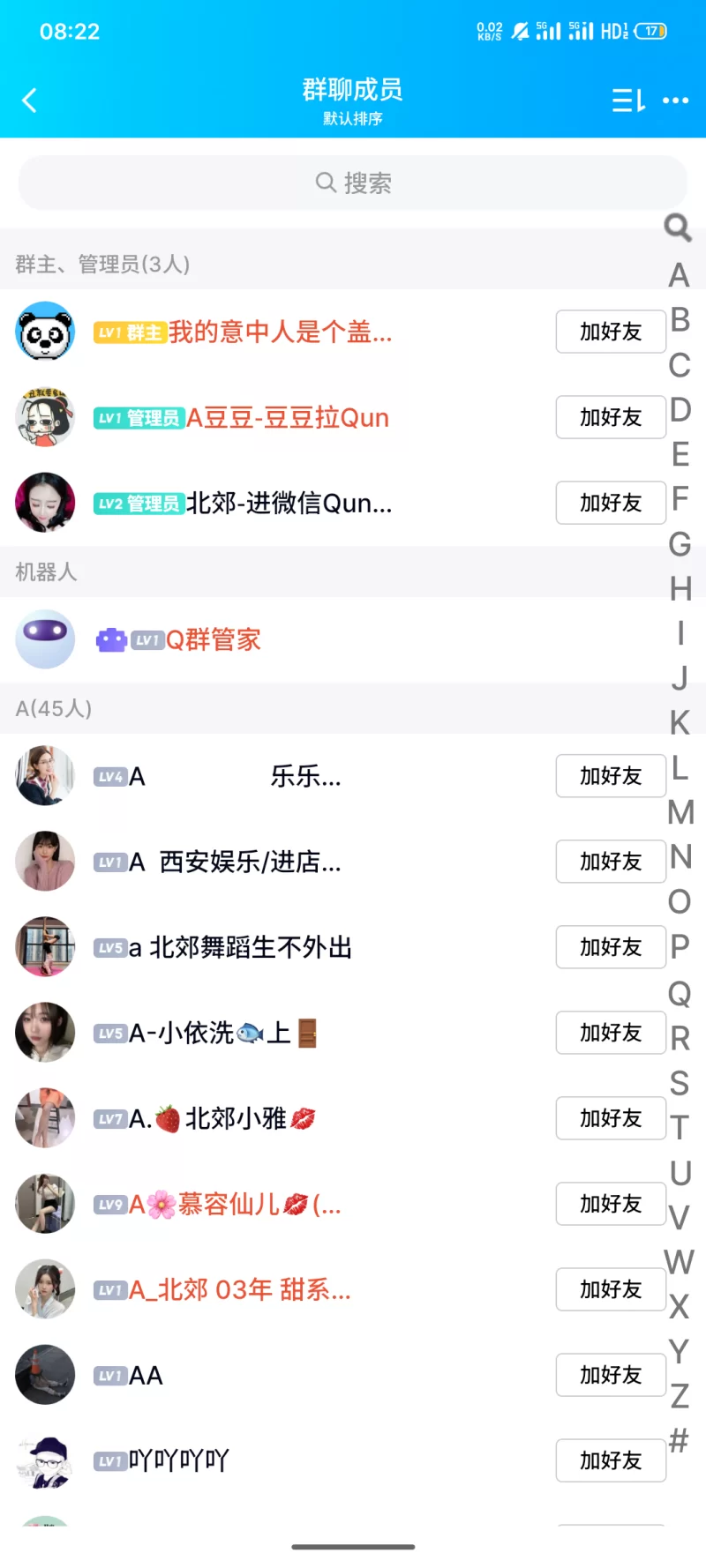Open Q群管家 robot profile

[212, 639]
